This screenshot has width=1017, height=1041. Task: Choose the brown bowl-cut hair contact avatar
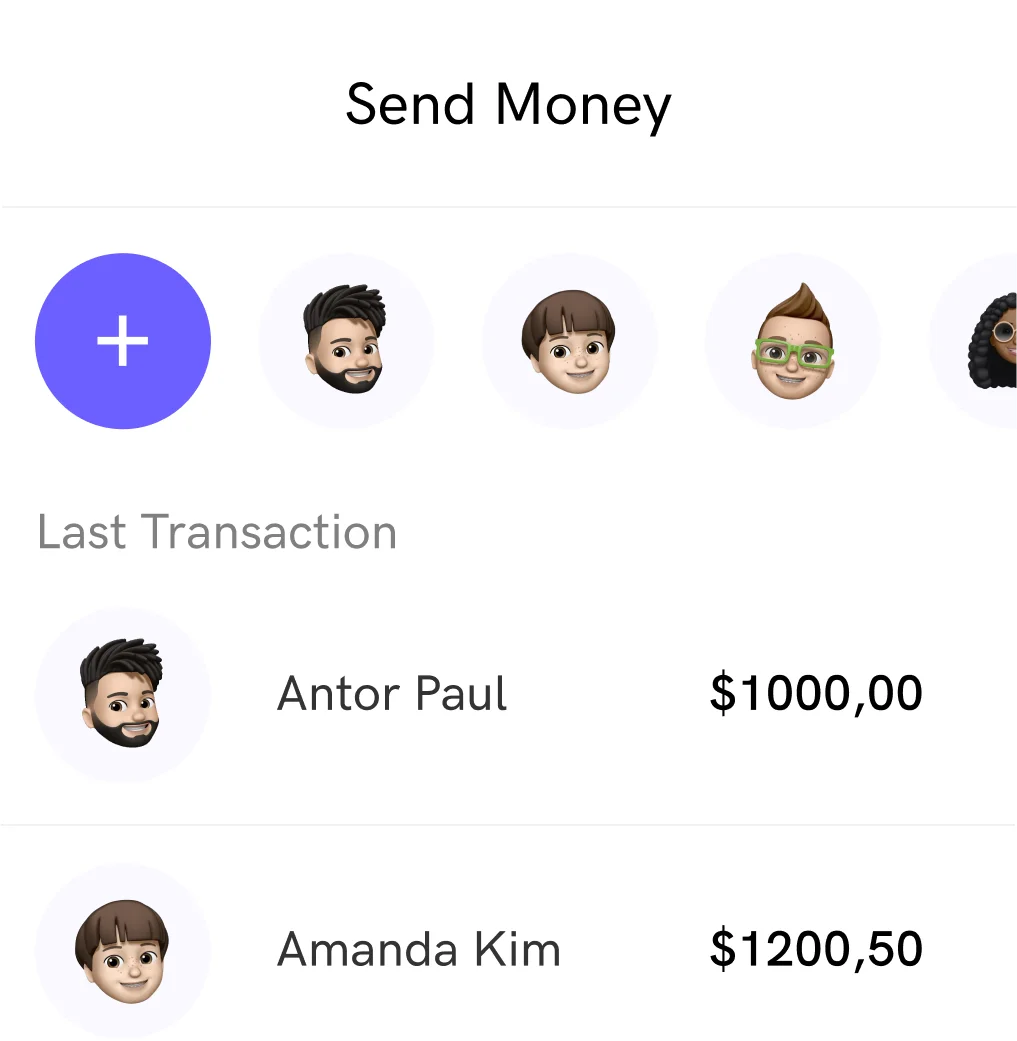coord(569,341)
